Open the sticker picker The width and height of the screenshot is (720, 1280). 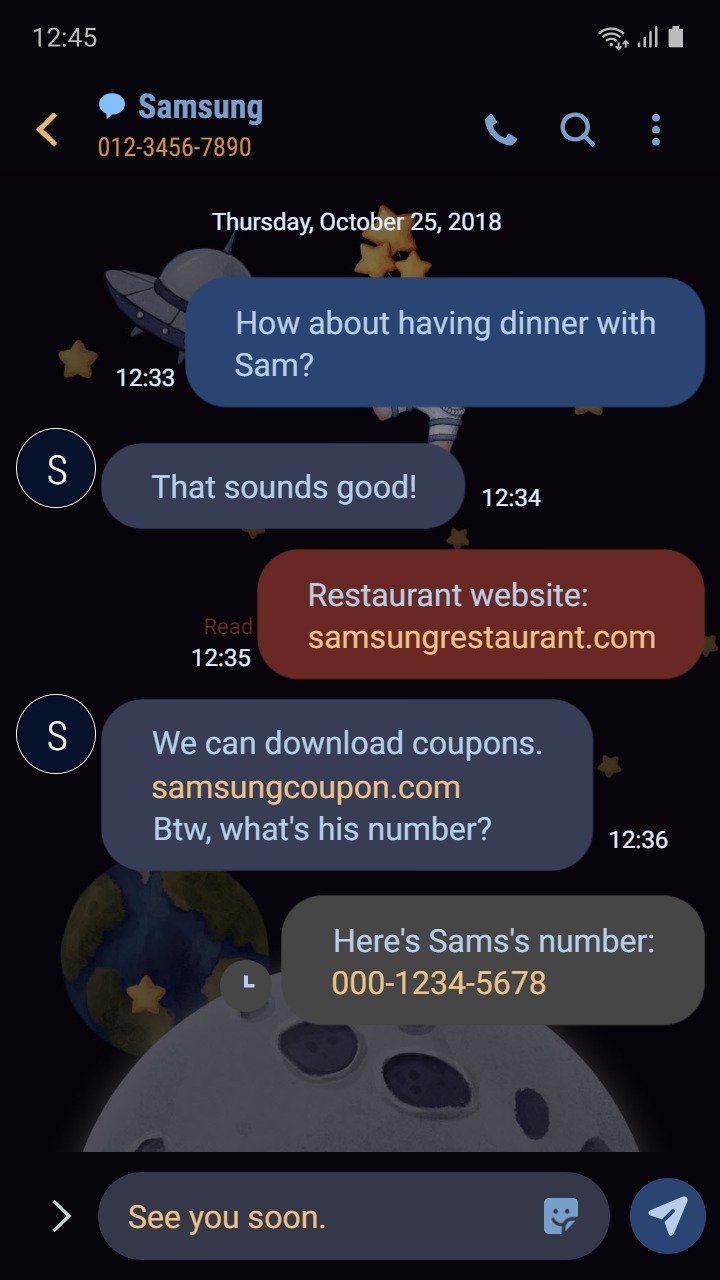[561, 1216]
